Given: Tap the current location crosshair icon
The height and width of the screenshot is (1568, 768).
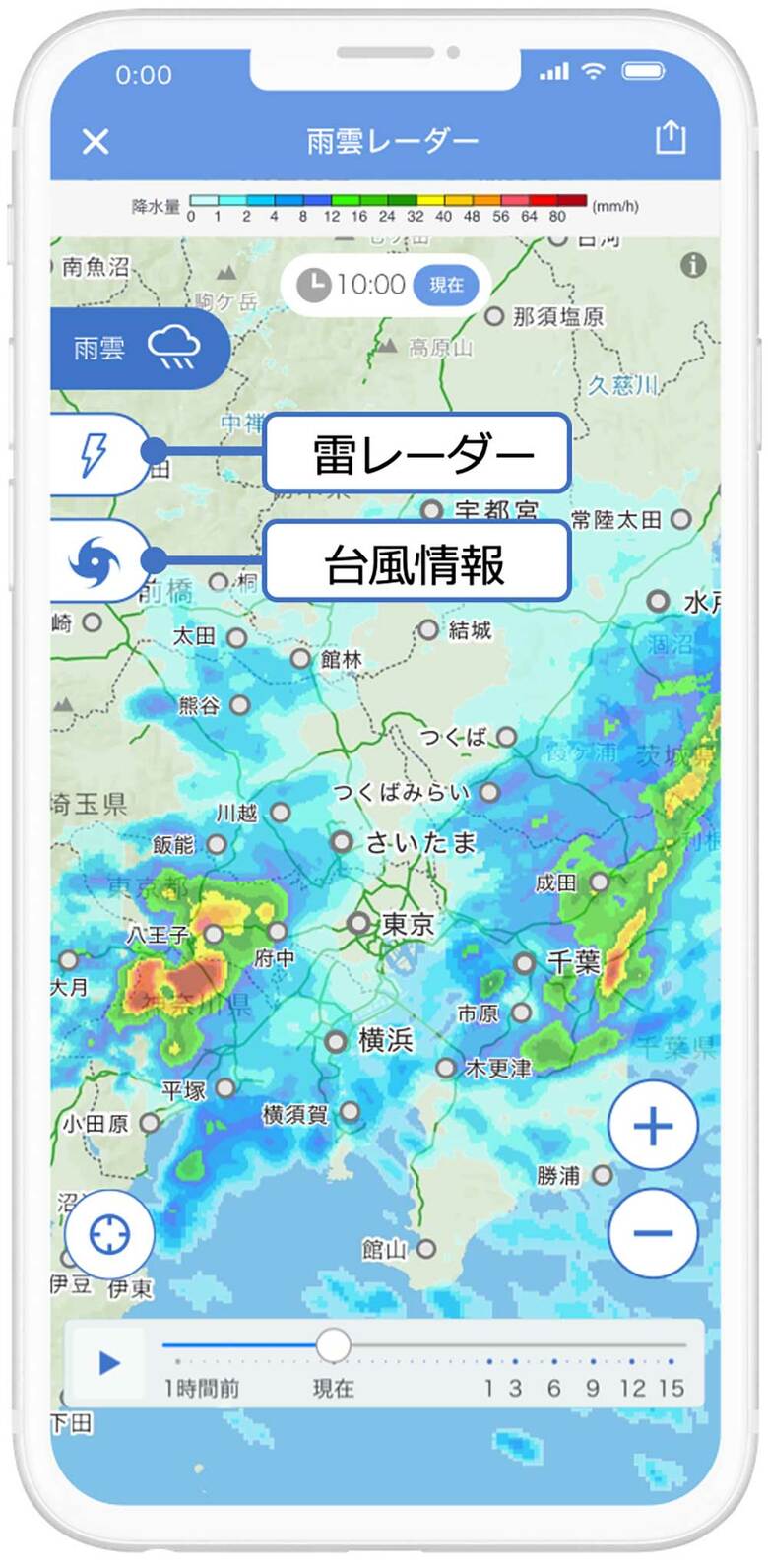Looking at the screenshot, I should tap(108, 1232).
